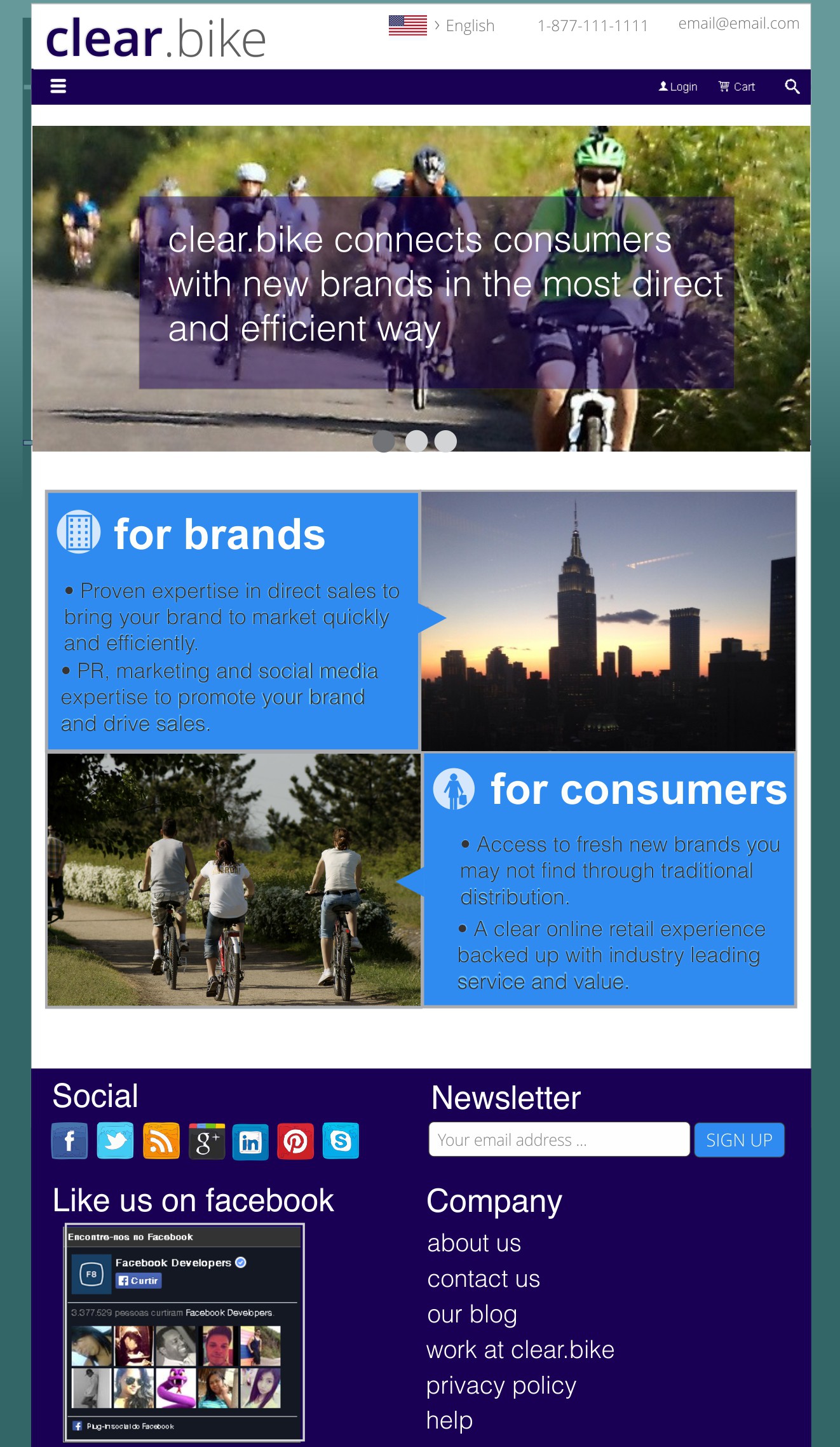Open the search magnifier icon

[792, 86]
